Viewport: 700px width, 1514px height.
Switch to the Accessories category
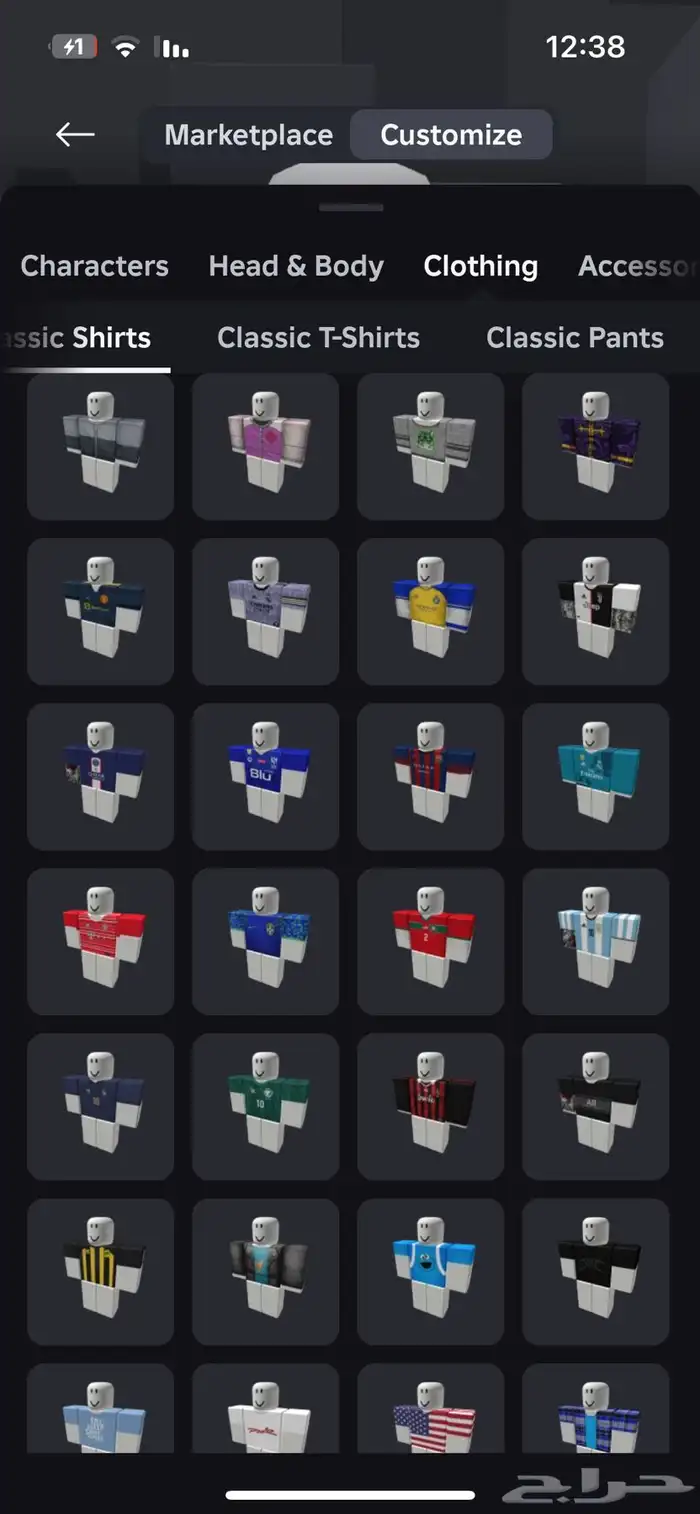coord(636,266)
